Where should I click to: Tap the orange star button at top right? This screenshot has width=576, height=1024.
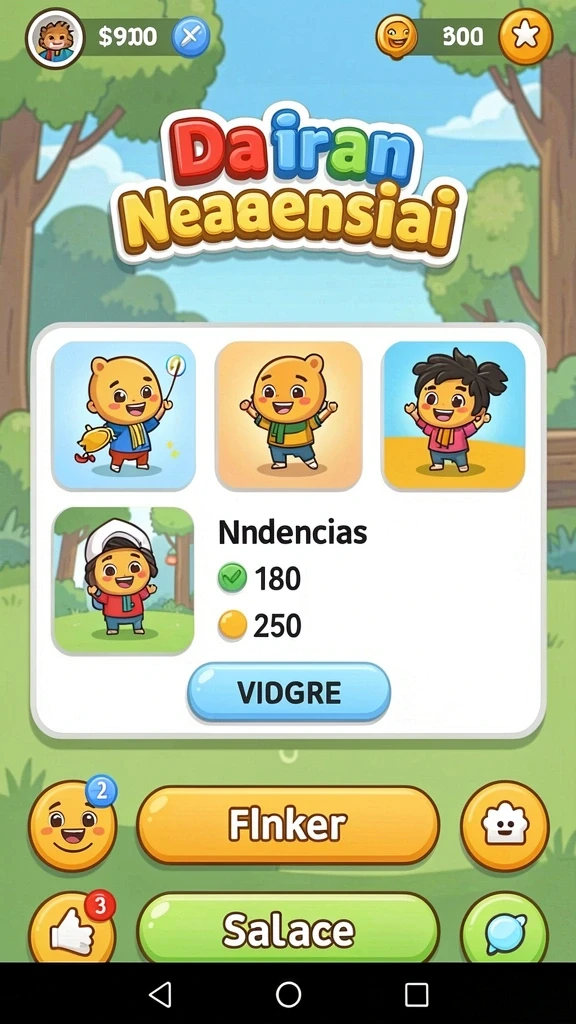pos(526,37)
